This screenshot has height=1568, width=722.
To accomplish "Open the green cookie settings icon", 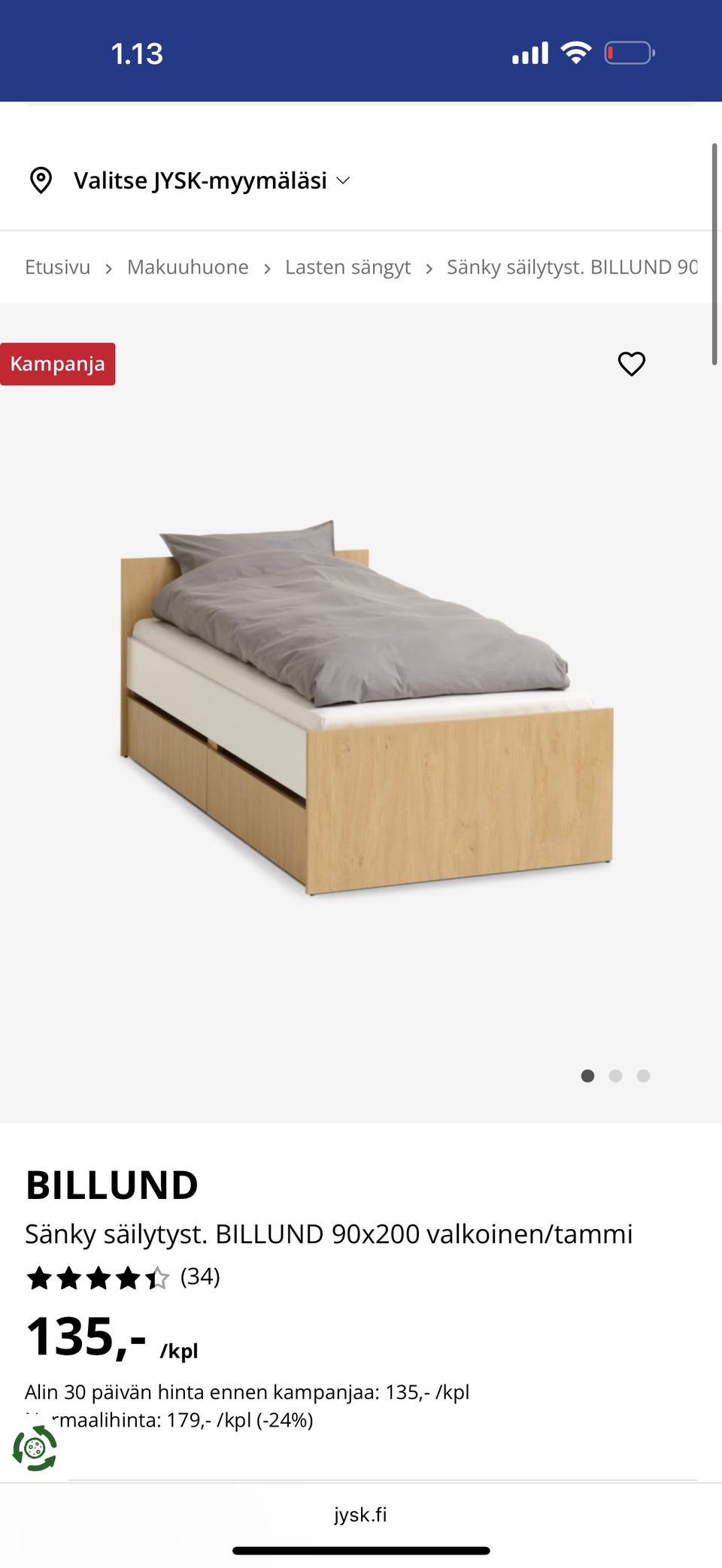I will [x=35, y=1448].
